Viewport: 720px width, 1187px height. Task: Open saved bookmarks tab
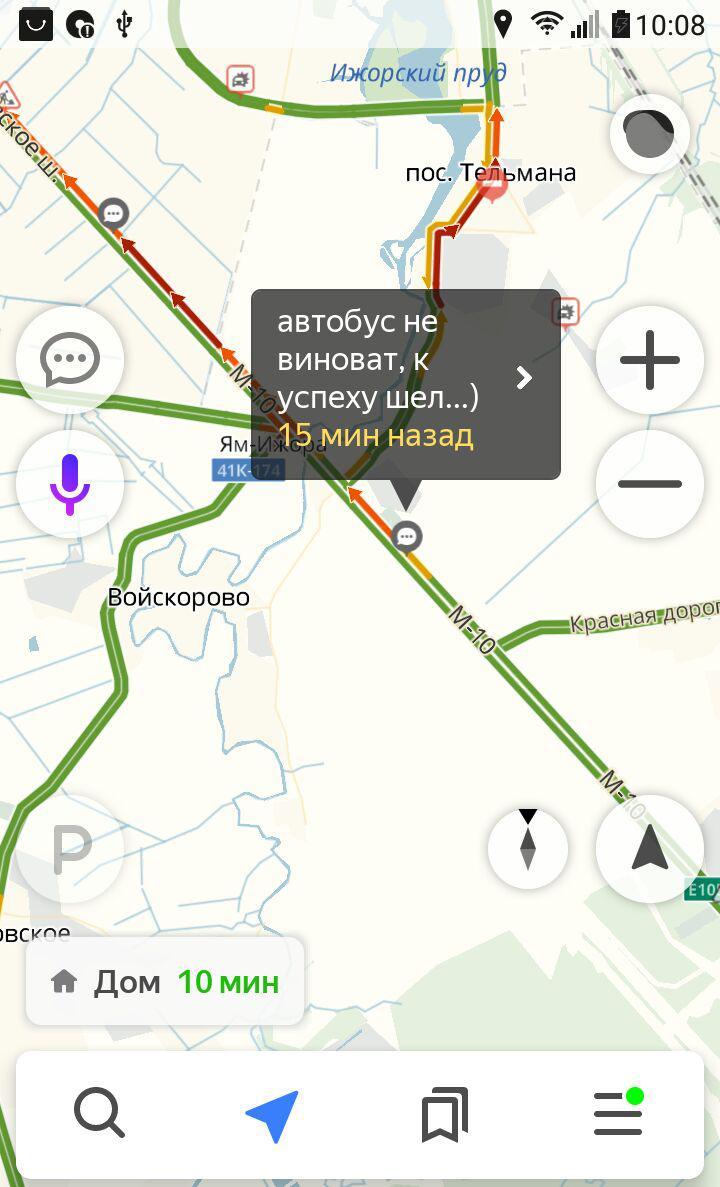pyautogui.click(x=444, y=1114)
